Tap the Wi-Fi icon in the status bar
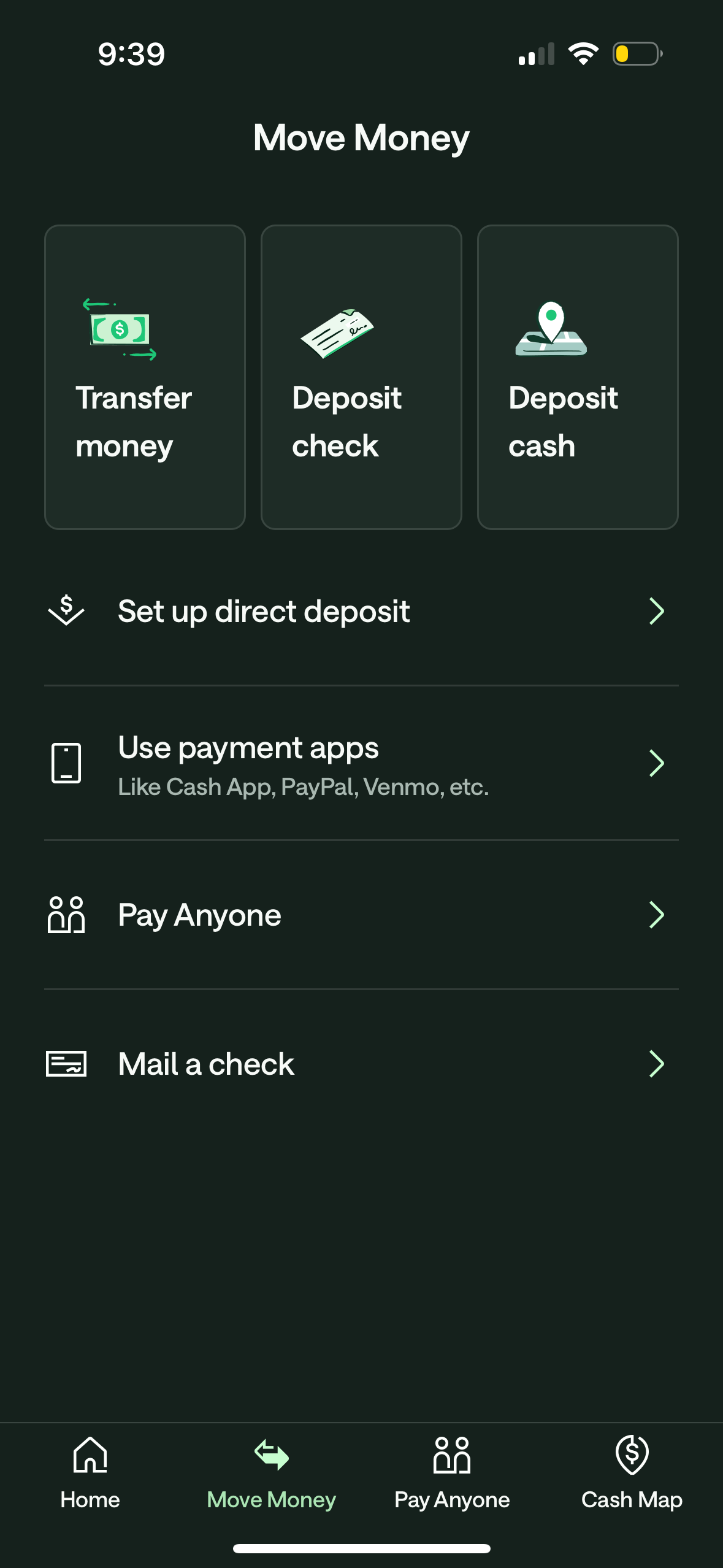The width and height of the screenshot is (723, 1568). point(583,54)
